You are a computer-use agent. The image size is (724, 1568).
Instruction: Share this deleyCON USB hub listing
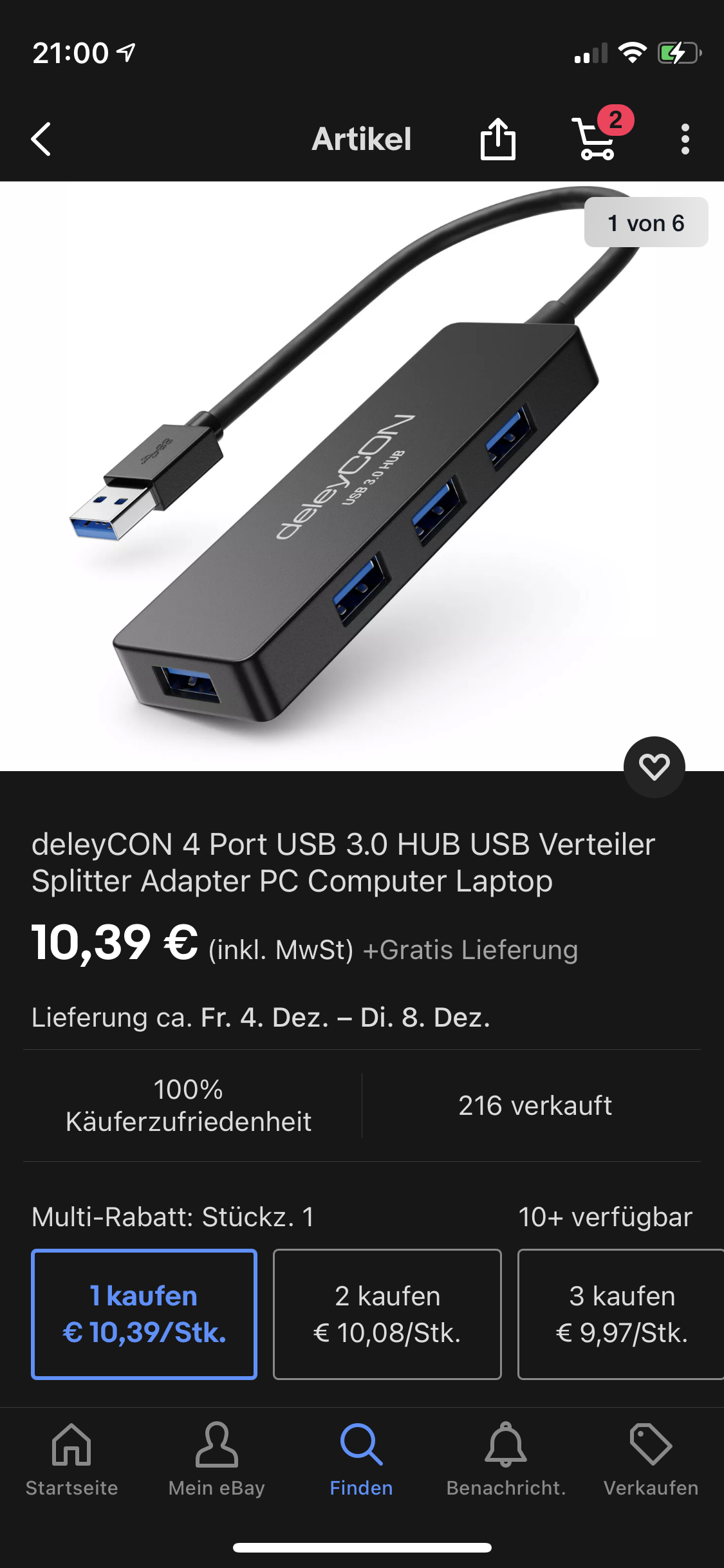[x=497, y=139]
